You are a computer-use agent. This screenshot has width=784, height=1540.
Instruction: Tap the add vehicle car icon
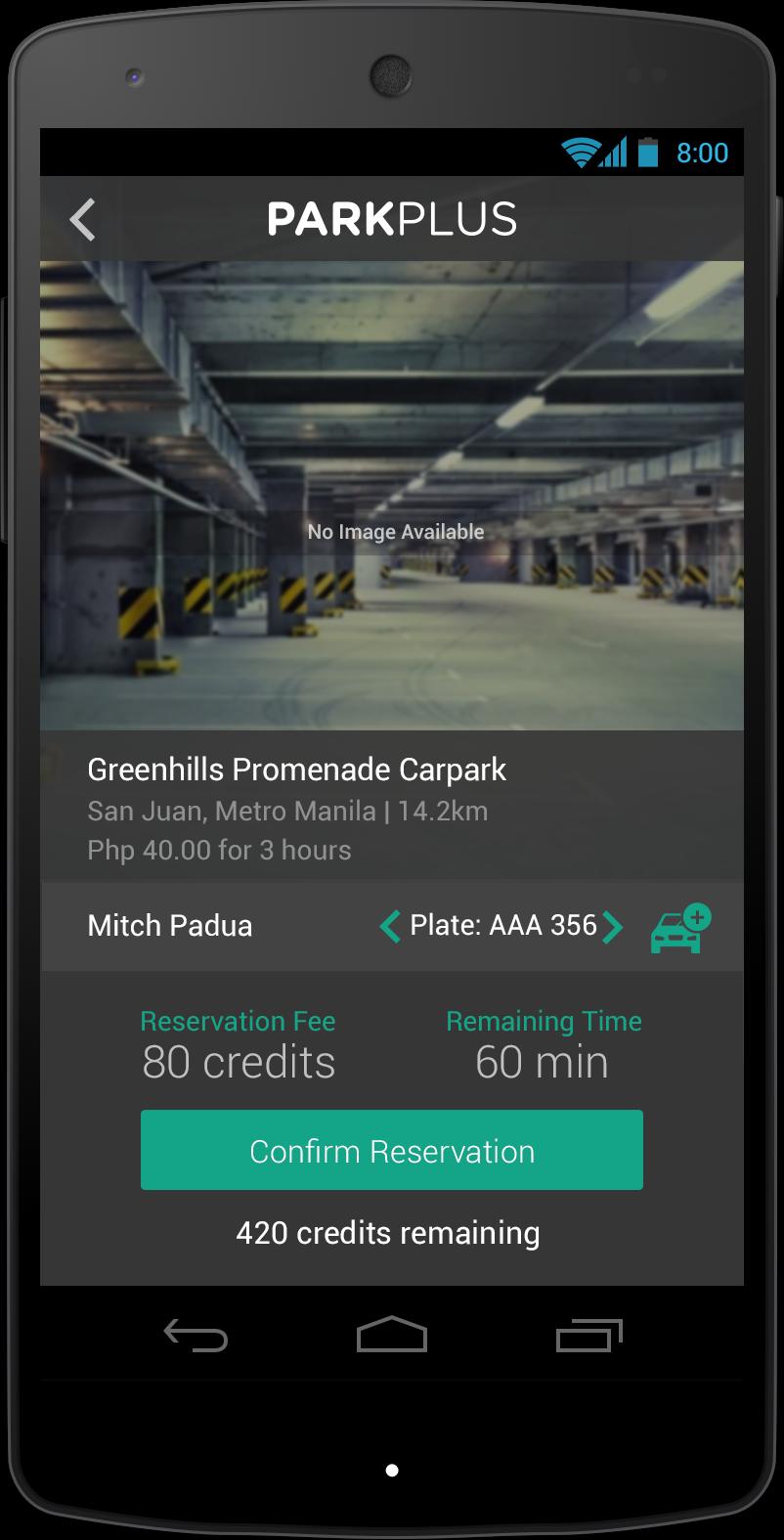click(x=678, y=927)
